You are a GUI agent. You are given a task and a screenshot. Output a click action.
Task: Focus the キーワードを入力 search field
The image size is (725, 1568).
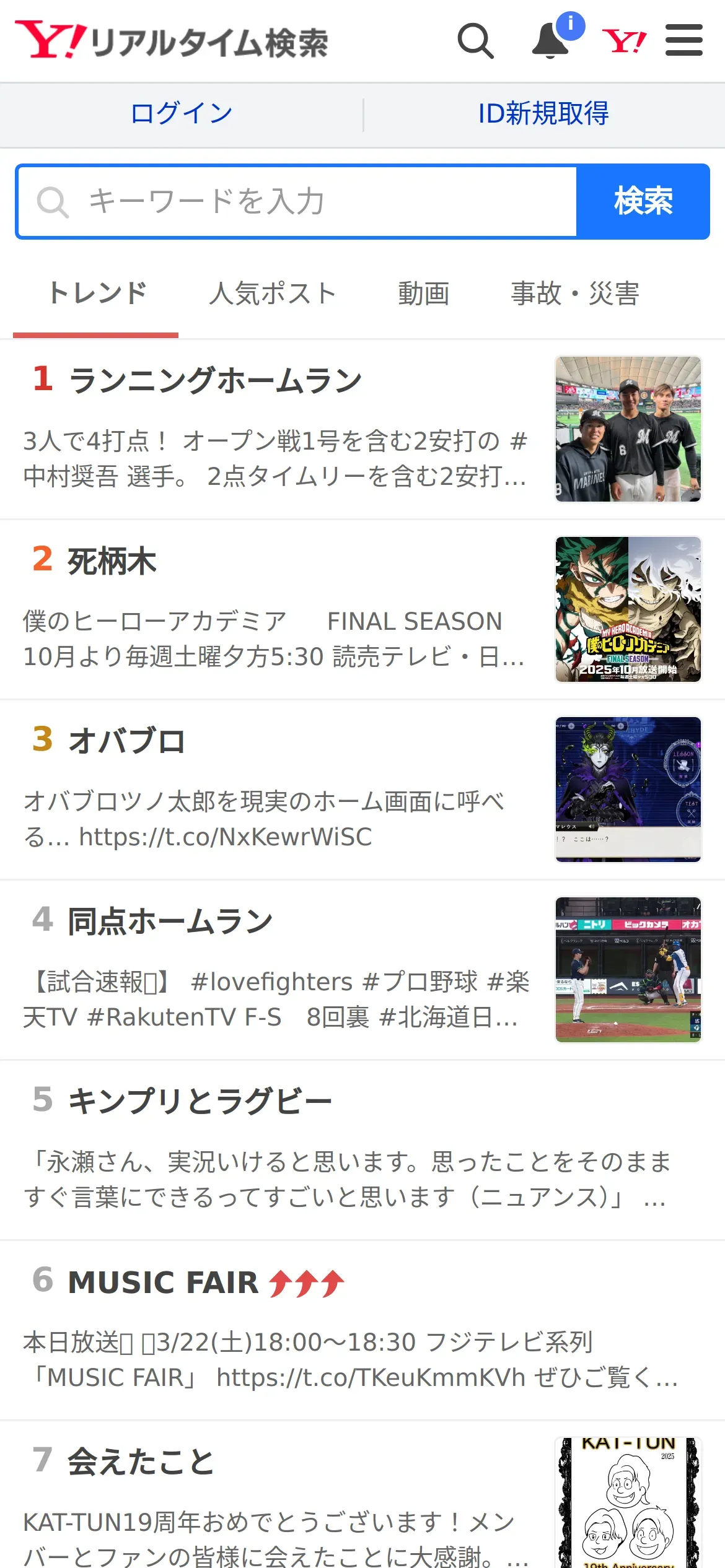pos(297,202)
